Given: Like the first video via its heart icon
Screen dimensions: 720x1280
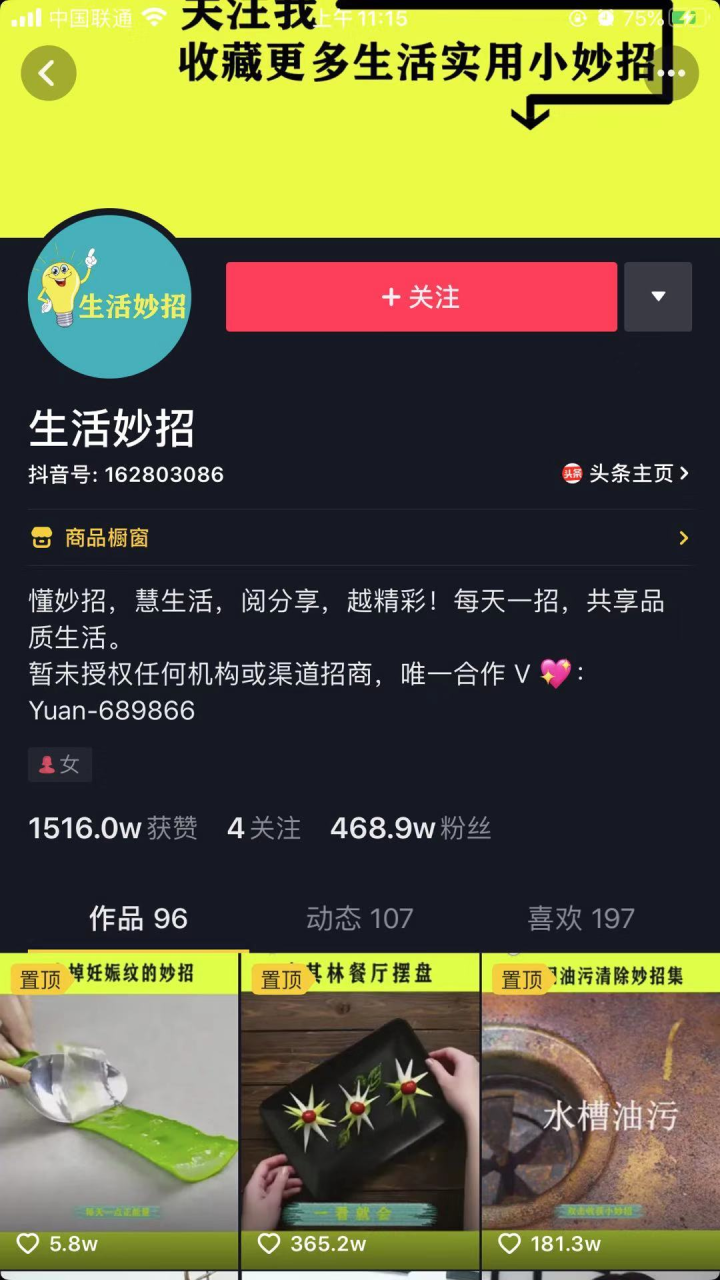Looking at the screenshot, I should [x=30, y=1245].
